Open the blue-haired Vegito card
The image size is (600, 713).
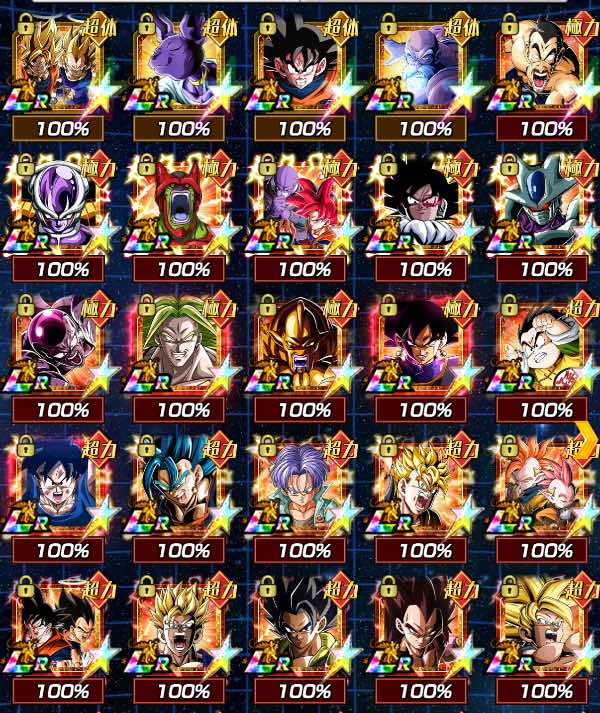(x=181, y=483)
